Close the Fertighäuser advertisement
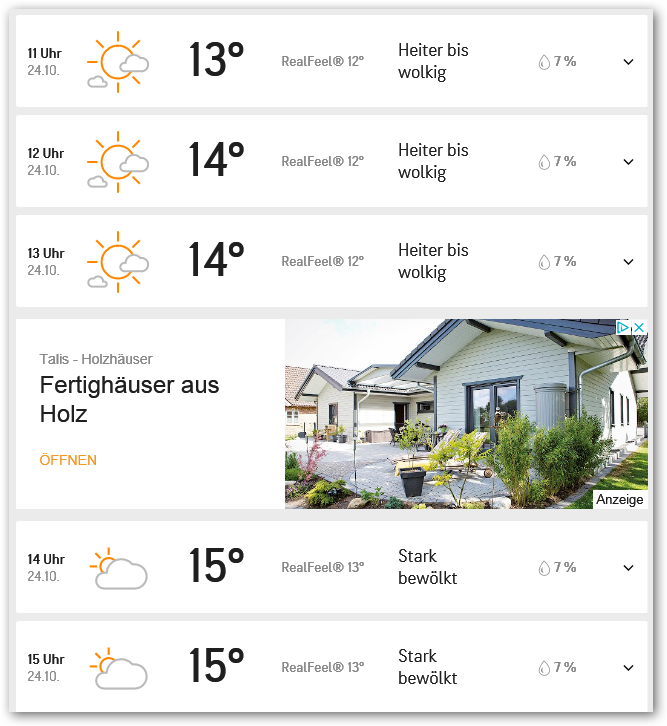 (x=640, y=327)
